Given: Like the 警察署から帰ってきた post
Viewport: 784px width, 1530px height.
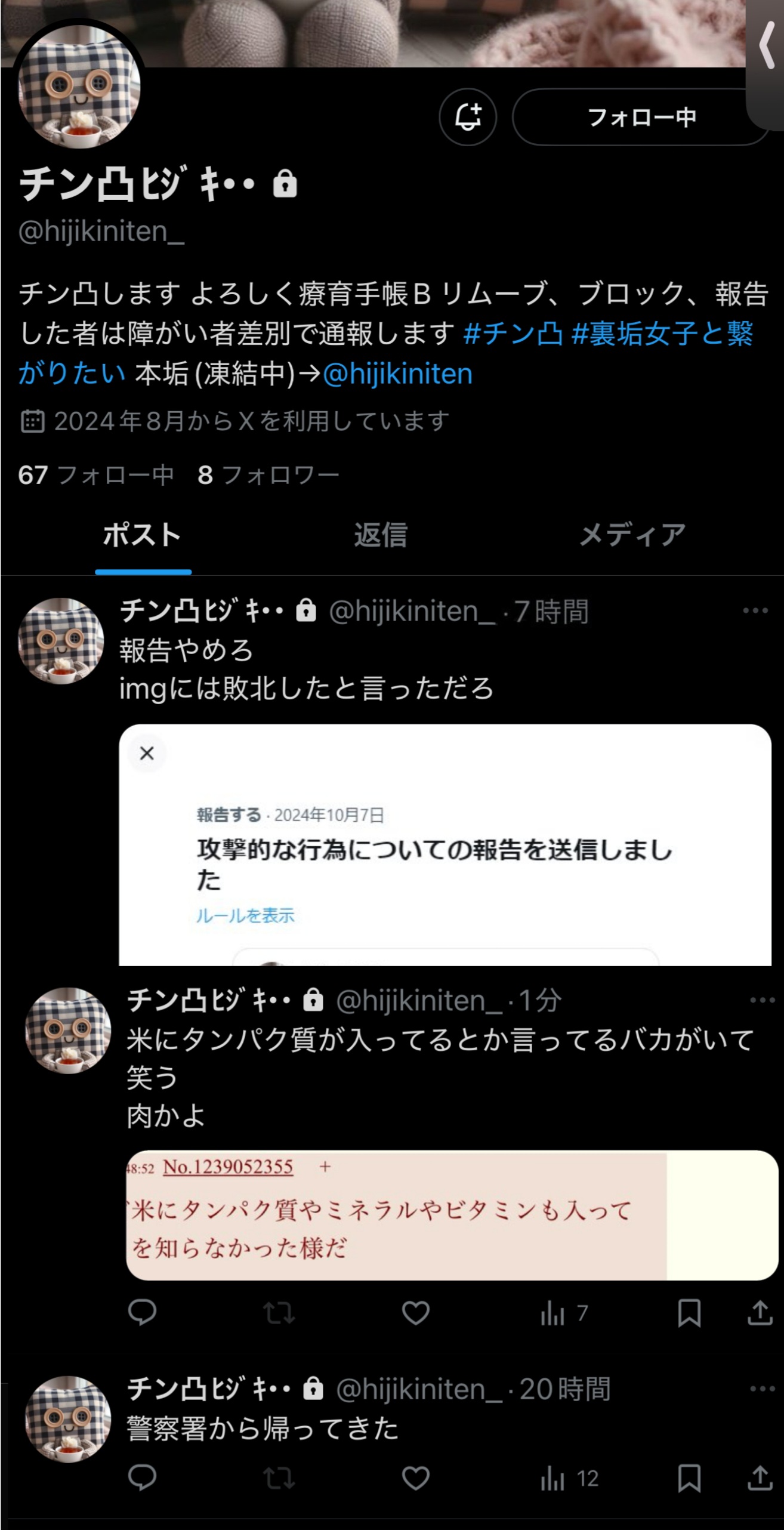Looking at the screenshot, I should [415, 1478].
